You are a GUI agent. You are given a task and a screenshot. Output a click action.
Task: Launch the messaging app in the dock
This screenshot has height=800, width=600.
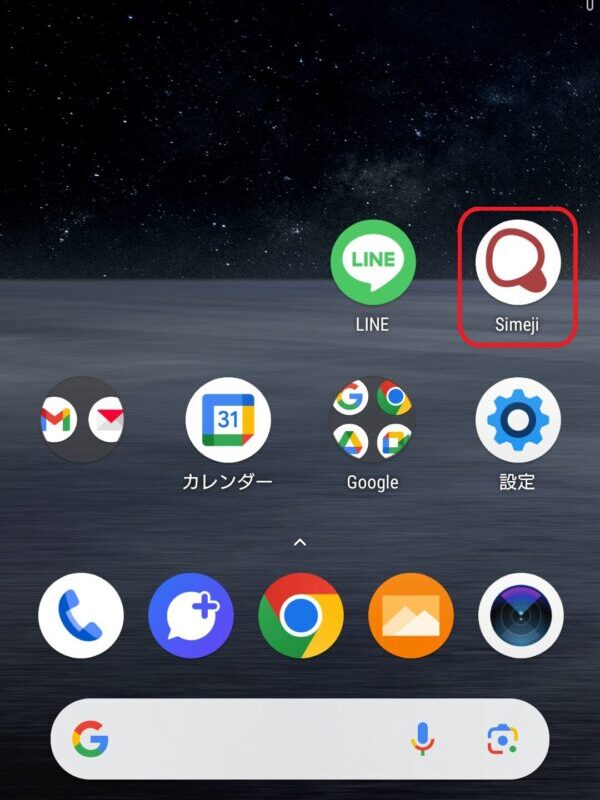pyautogui.click(x=191, y=615)
